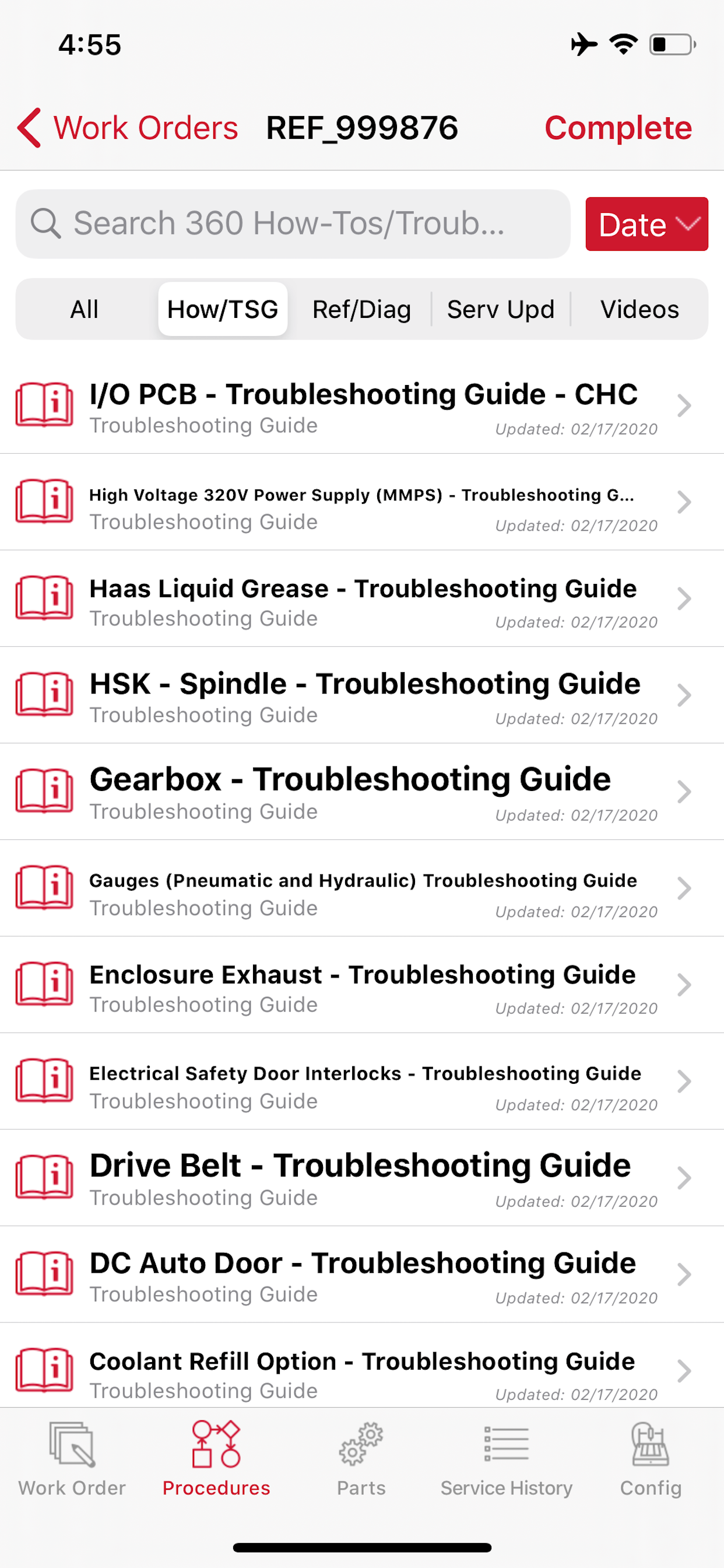Expand the Gearbox Troubleshooting Guide entry
This screenshot has height=1568, width=724.
click(x=684, y=792)
